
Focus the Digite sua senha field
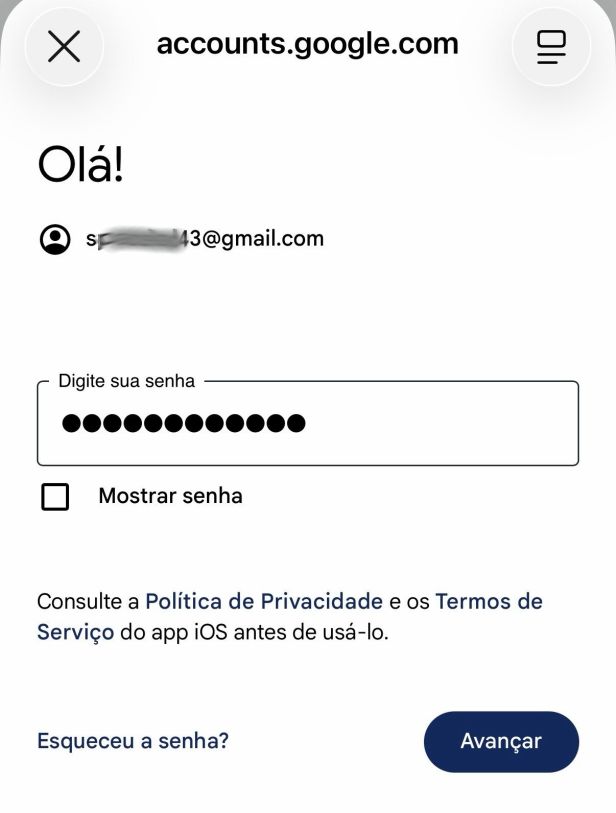click(308, 424)
